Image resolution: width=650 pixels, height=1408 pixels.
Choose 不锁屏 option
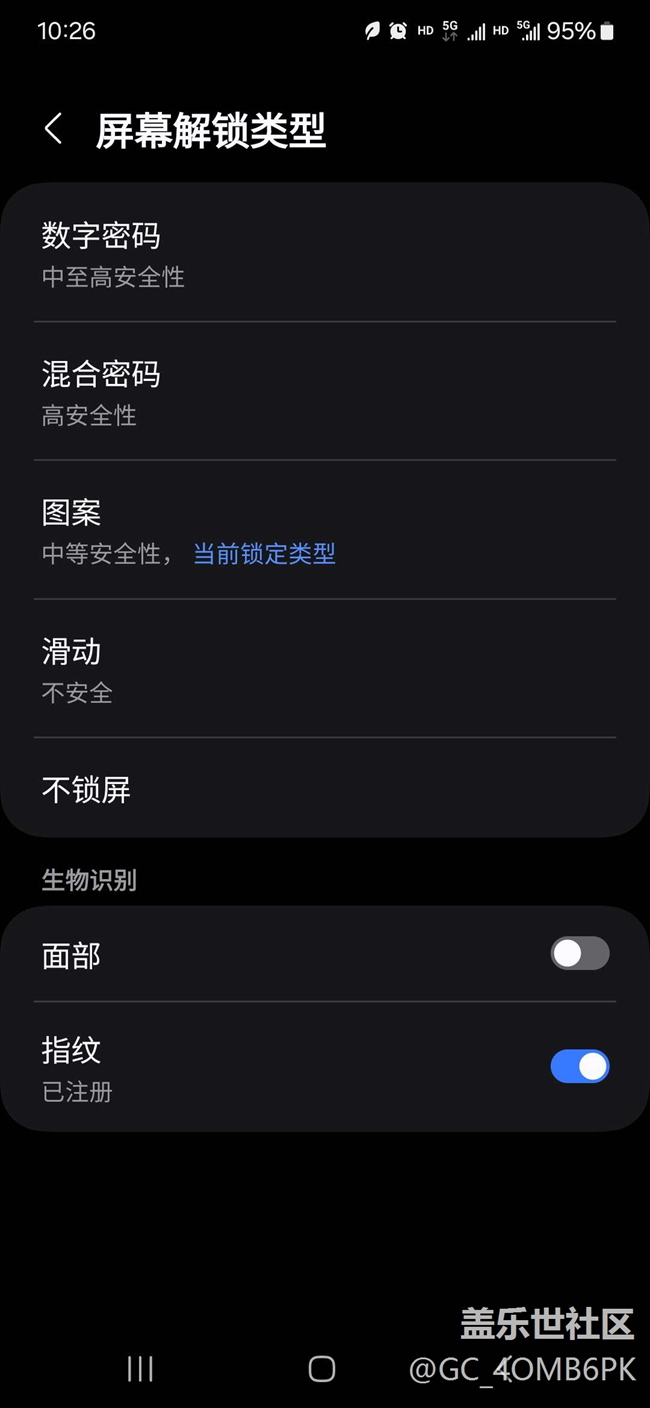[324, 790]
